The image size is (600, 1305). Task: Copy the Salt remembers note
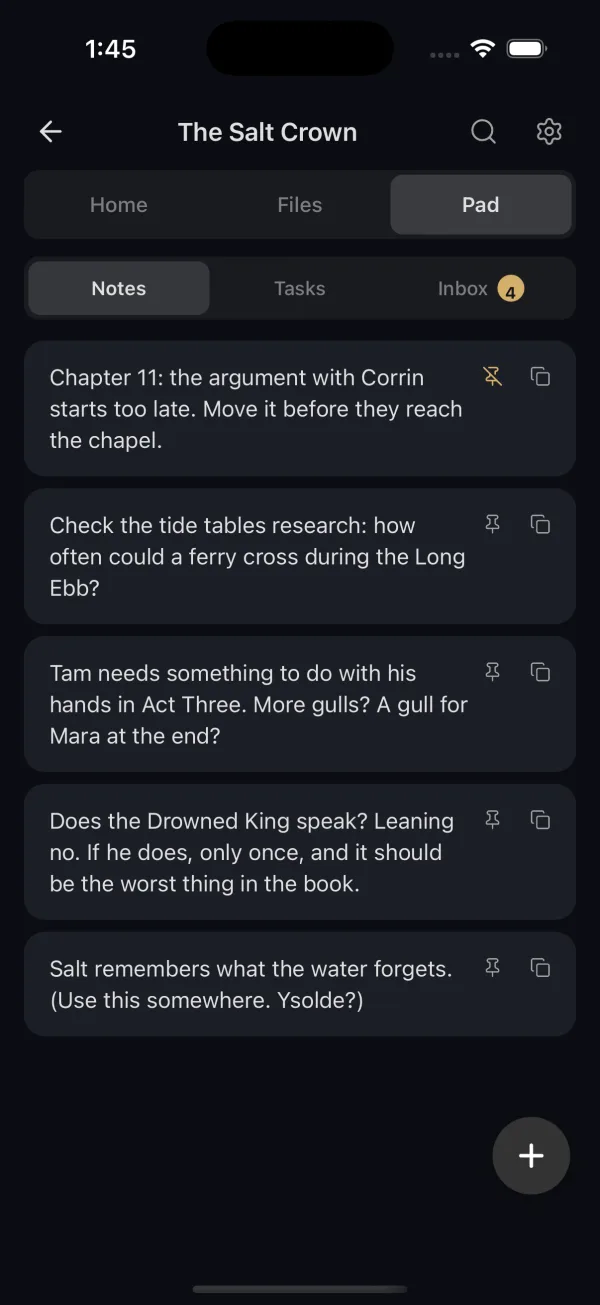click(540, 969)
